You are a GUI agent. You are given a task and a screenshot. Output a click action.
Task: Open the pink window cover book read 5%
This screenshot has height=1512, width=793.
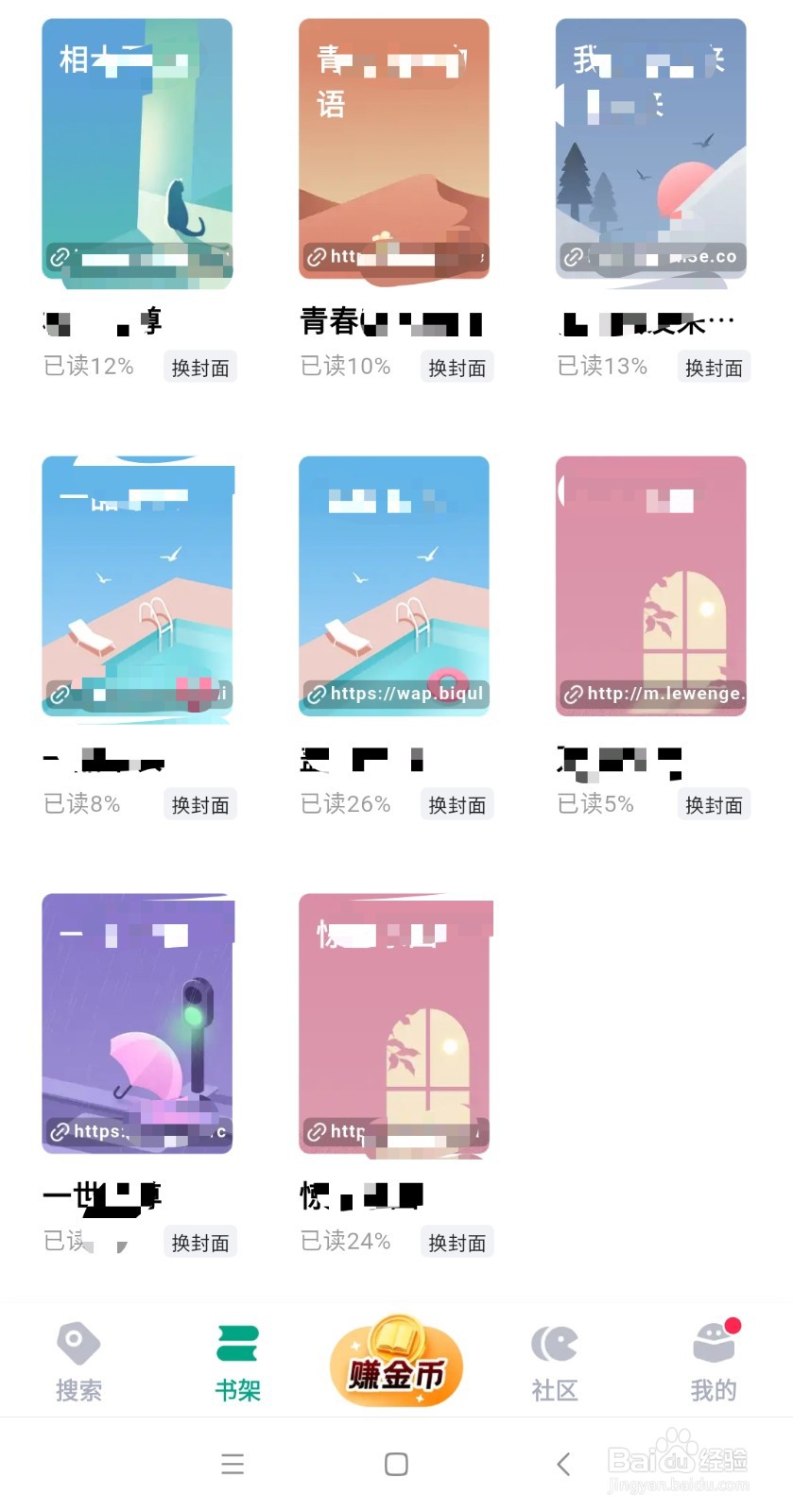650,586
